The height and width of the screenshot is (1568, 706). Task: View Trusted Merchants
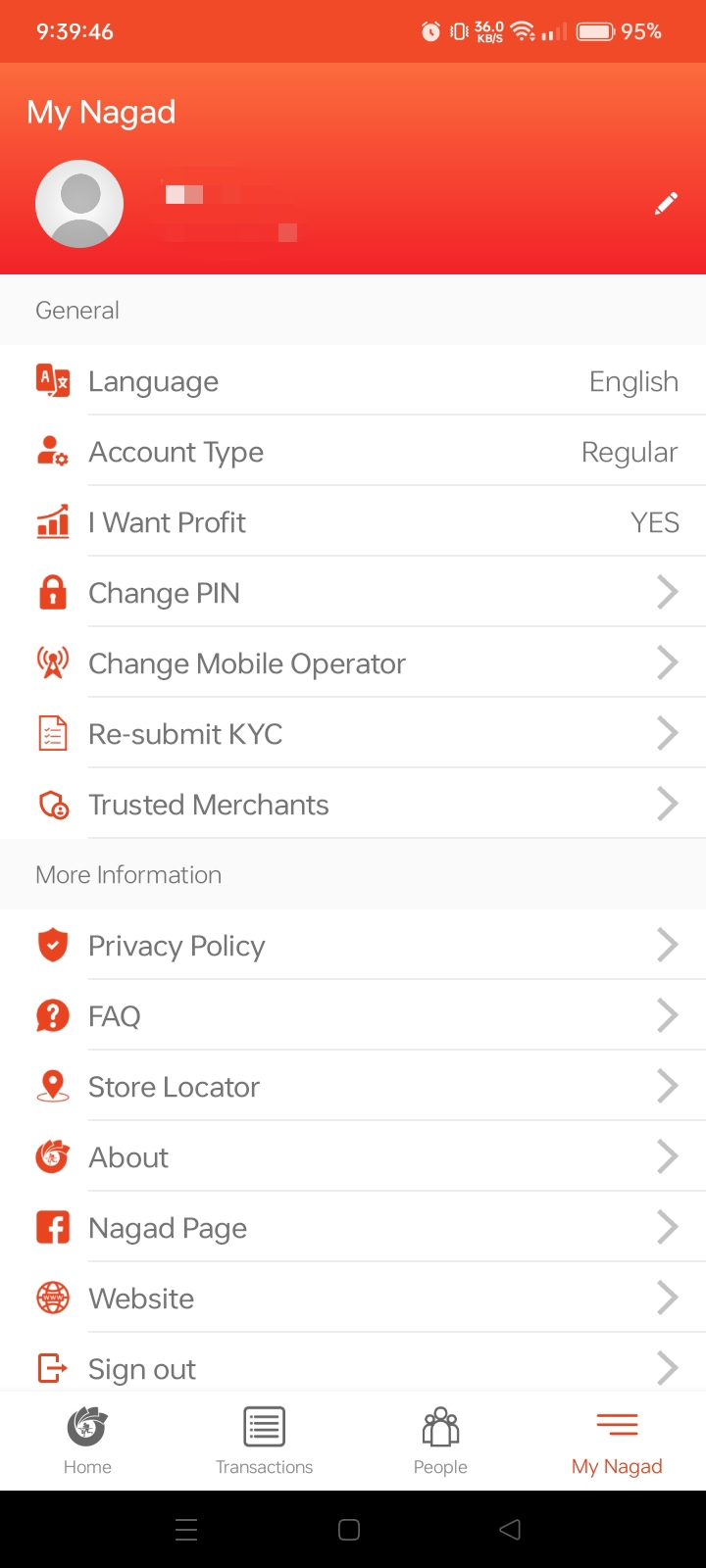point(353,804)
